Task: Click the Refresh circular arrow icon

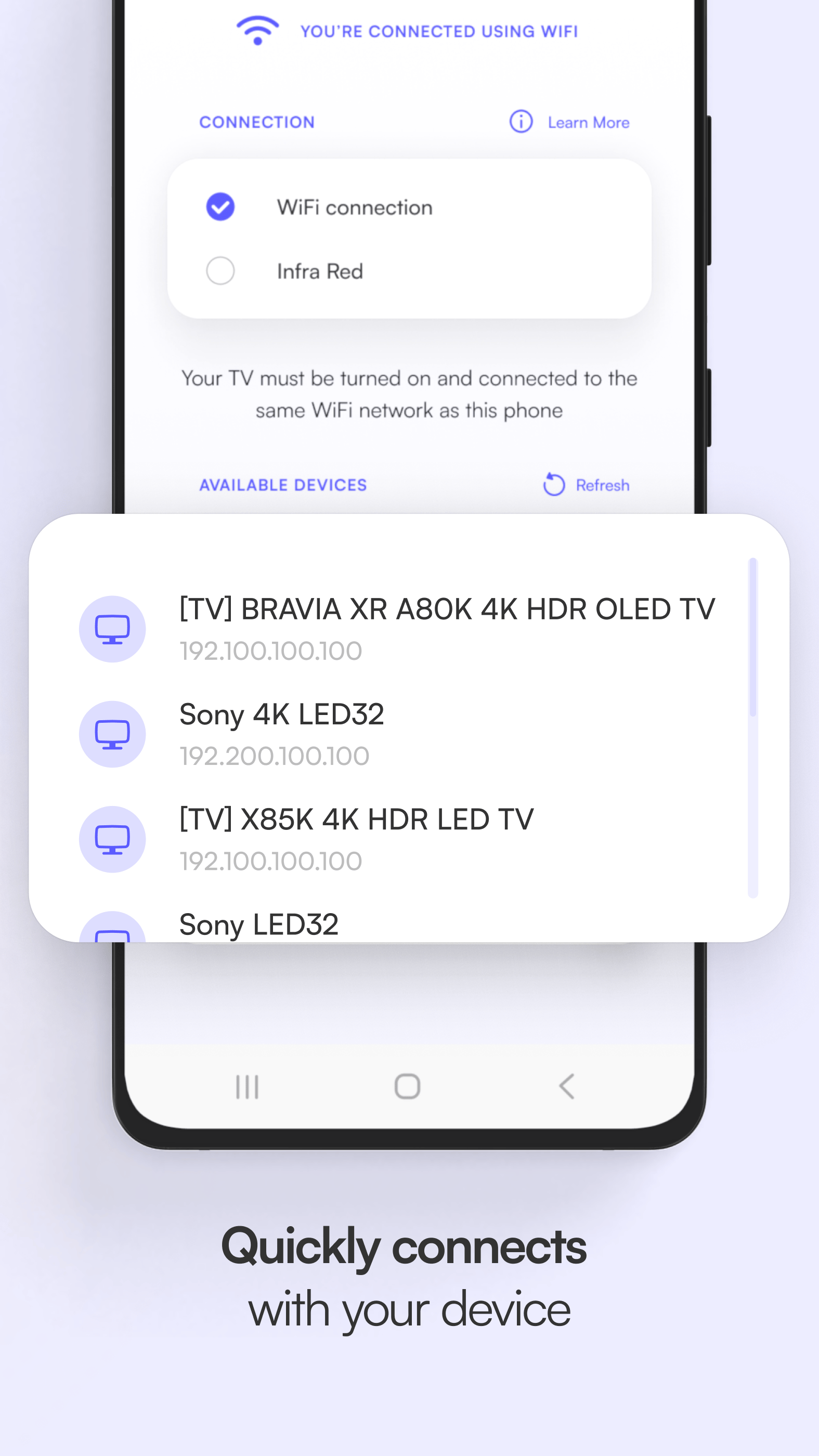Action: click(x=554, y=485)
